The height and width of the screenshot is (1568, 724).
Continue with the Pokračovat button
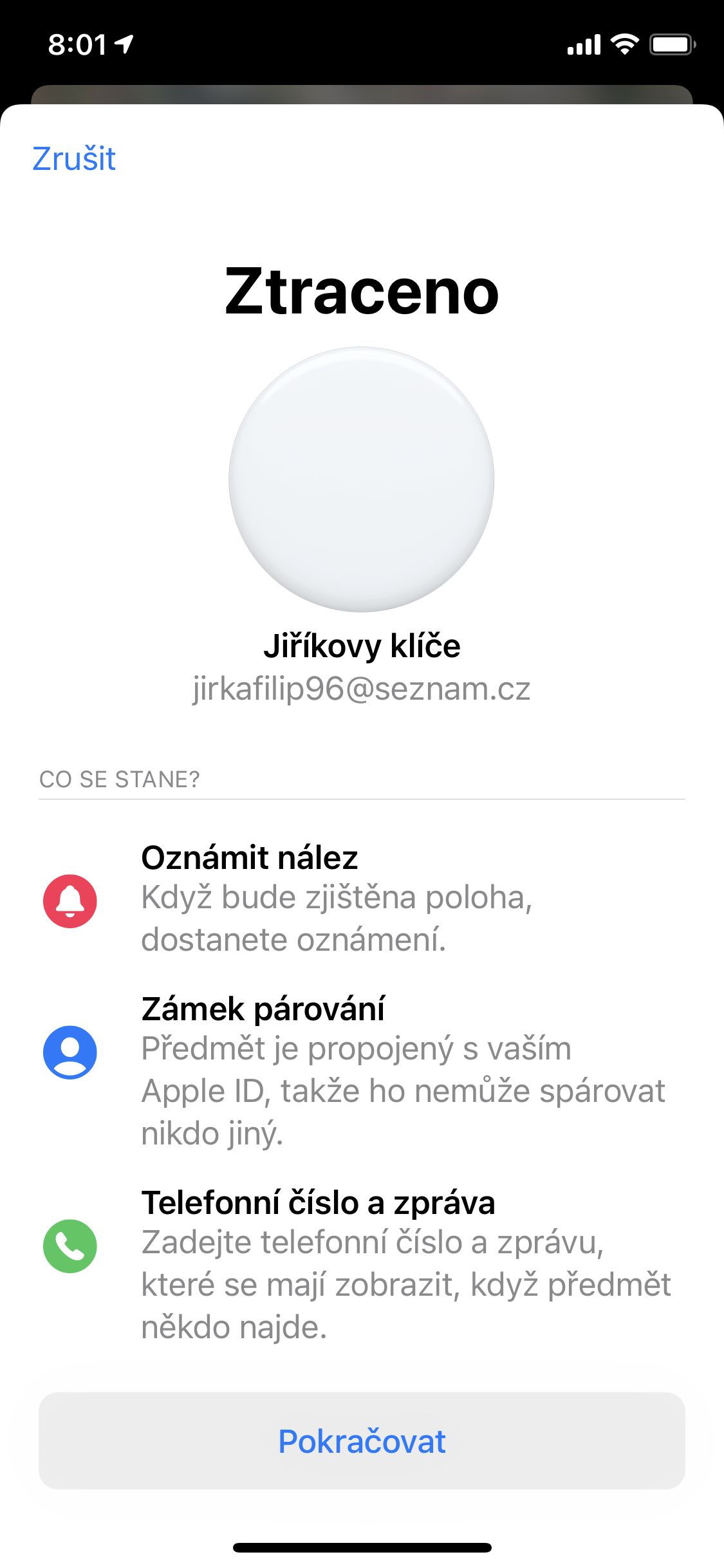click(x=362, y=1441)
